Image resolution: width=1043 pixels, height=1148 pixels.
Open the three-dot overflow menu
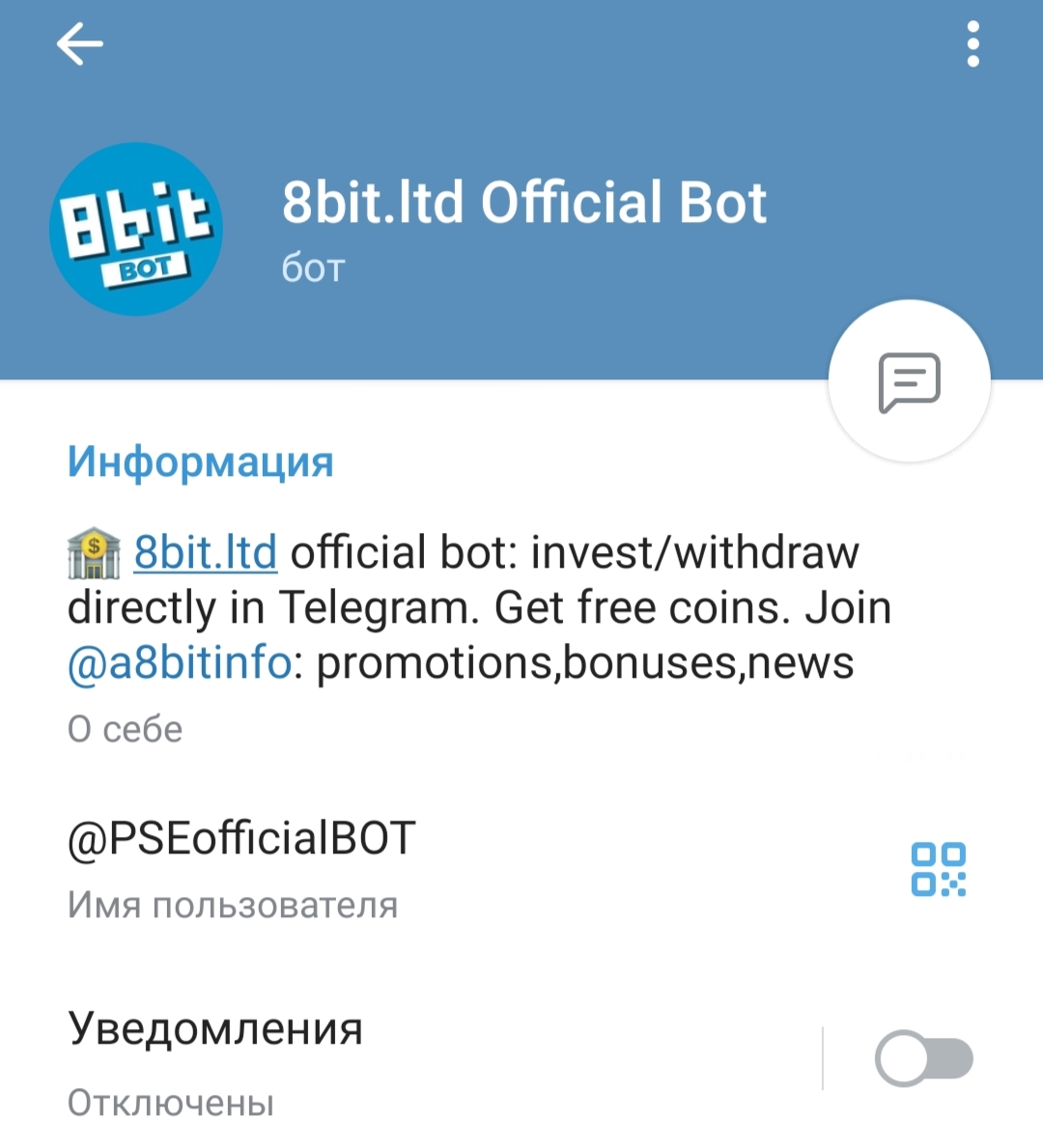(973, 44)
